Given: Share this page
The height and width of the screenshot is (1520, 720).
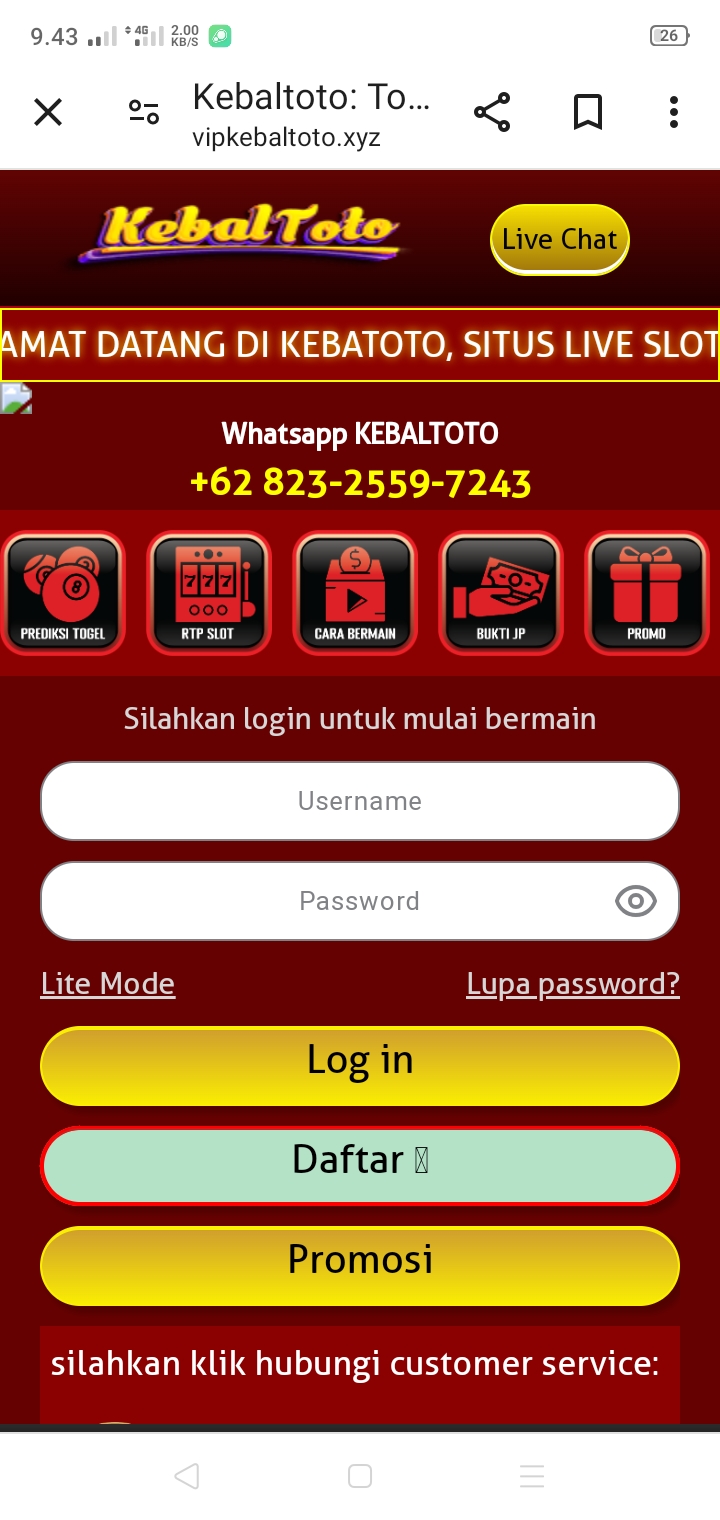Looking at the screenshot, I should (492, 112).
